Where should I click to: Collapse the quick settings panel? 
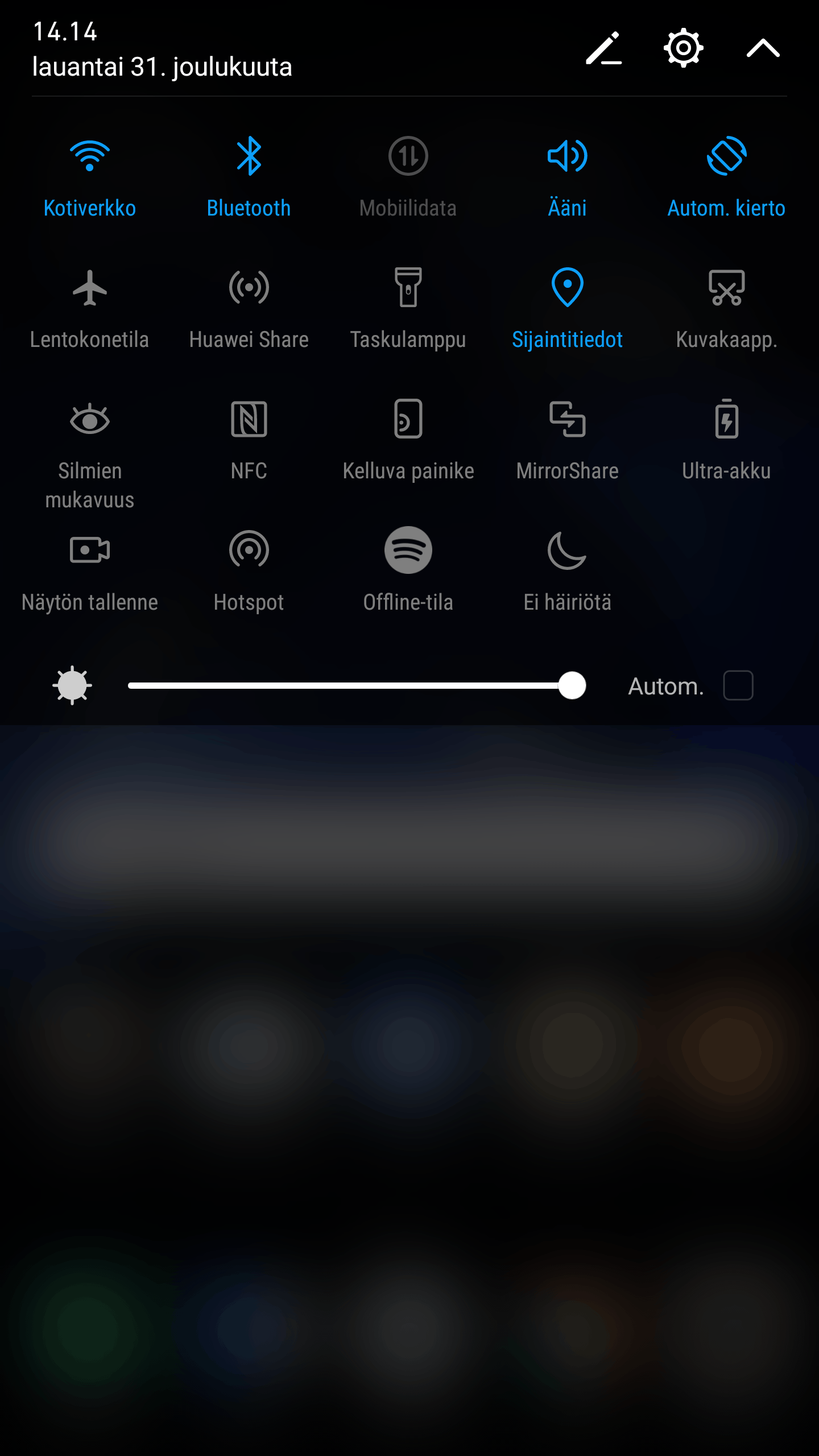coord(763,48)
